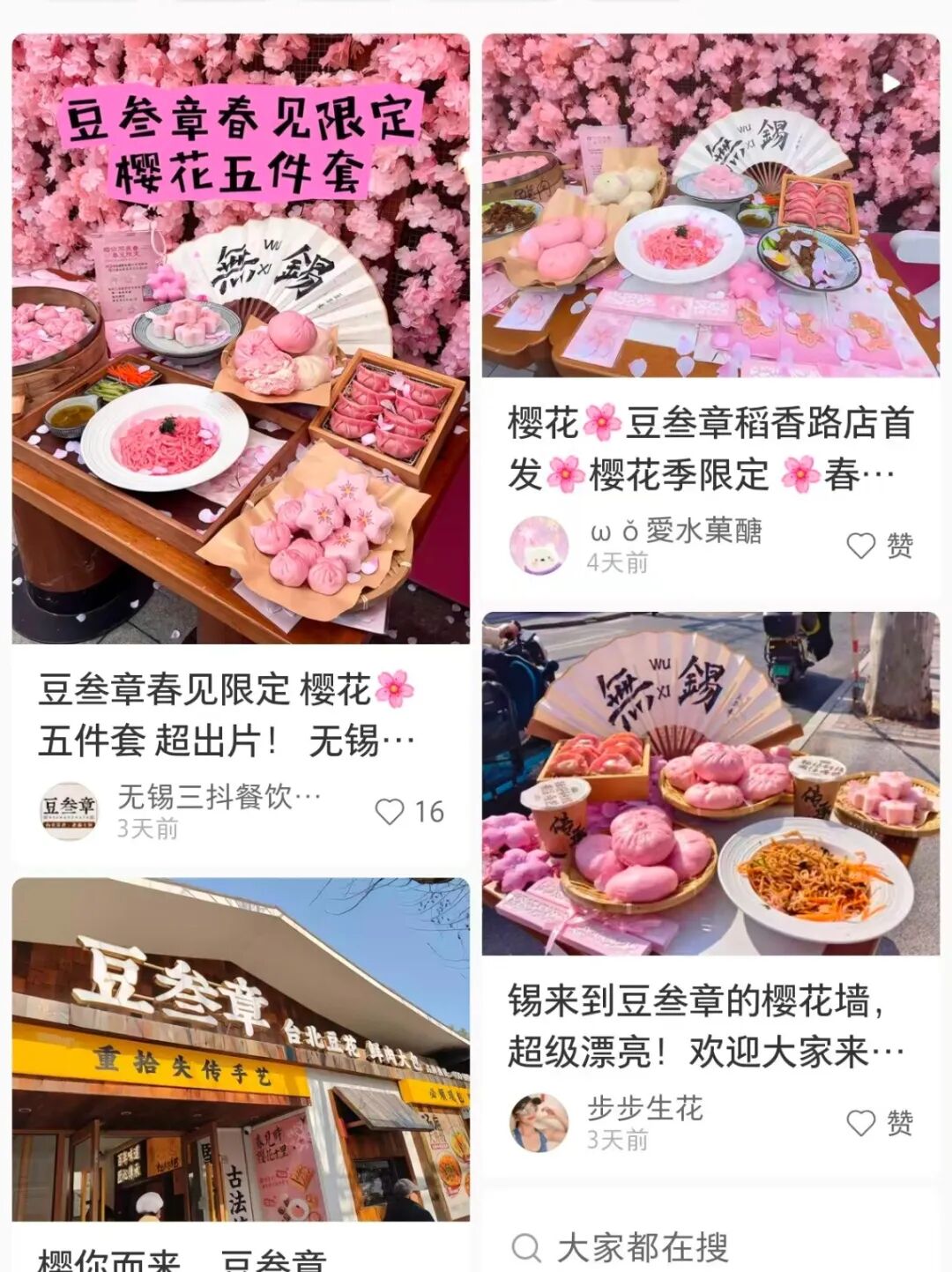Like the post by ωǒ愛水菓醣

tap(861, 547)
